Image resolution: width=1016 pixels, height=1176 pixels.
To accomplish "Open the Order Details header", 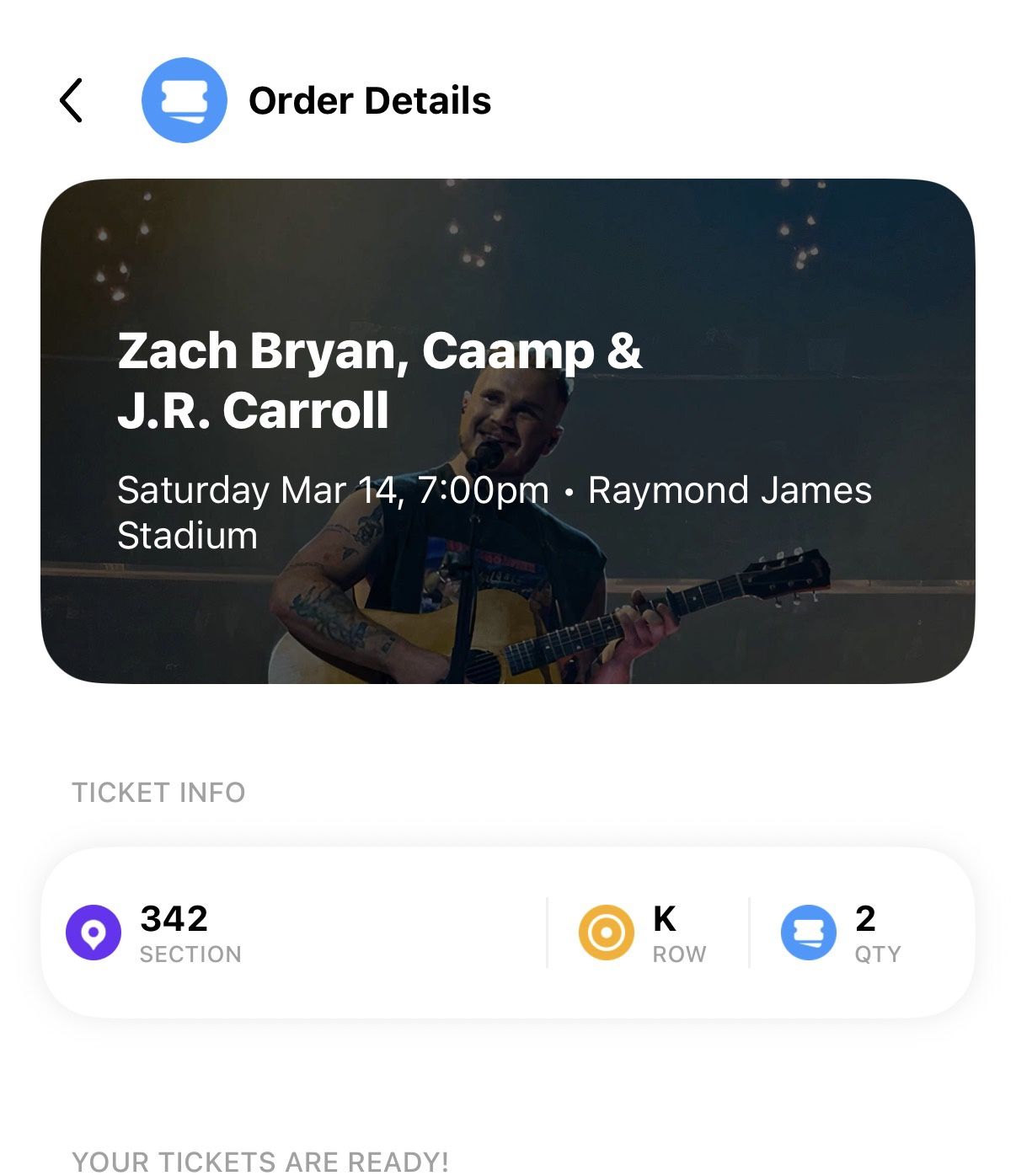I will coord(371,101).
